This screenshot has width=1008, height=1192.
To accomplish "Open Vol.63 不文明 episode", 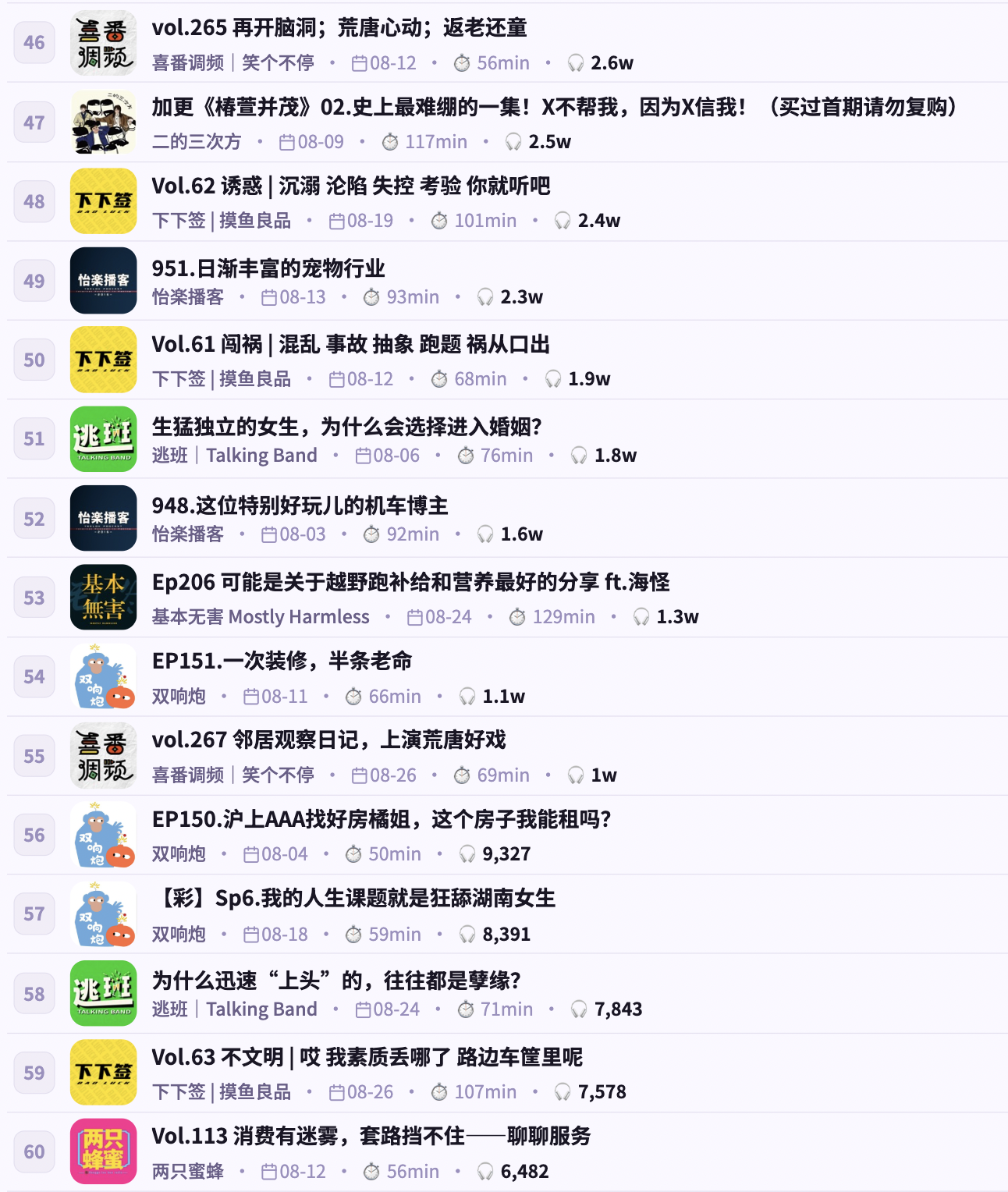I will 367,1057.
